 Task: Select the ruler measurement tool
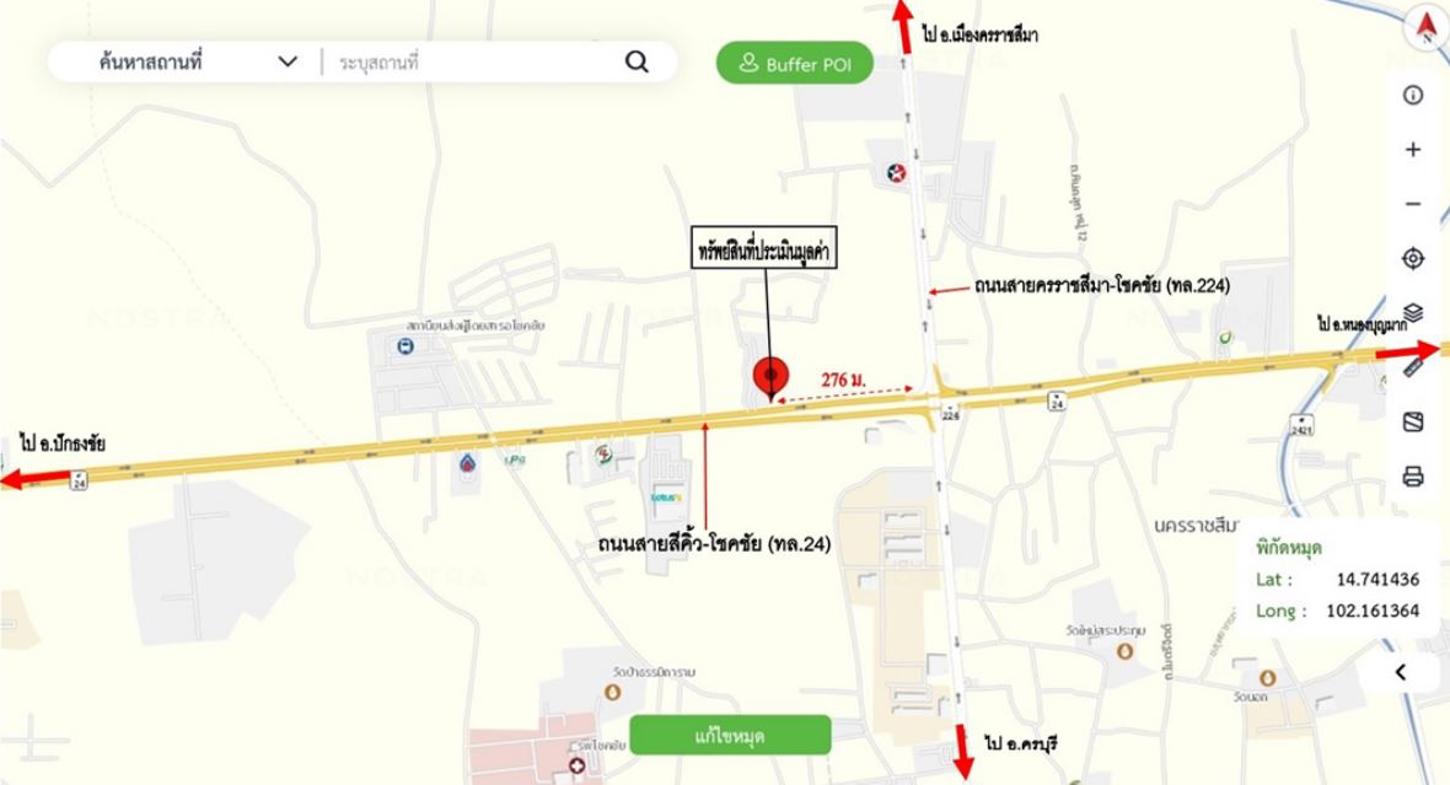pyautogui.click(x=1413, y=368)
